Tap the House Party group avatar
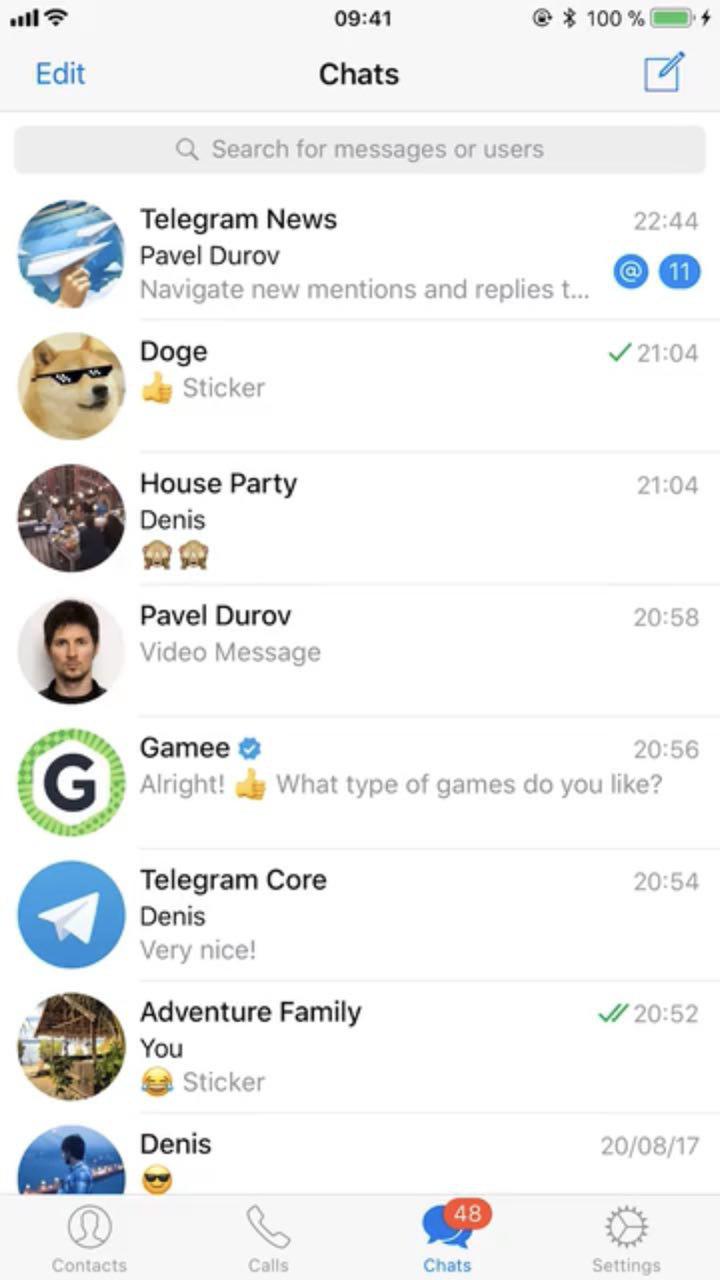Image resolution: width=720 pixels, height=1280 pixels. pyautogui.click(x=71, y=517)
